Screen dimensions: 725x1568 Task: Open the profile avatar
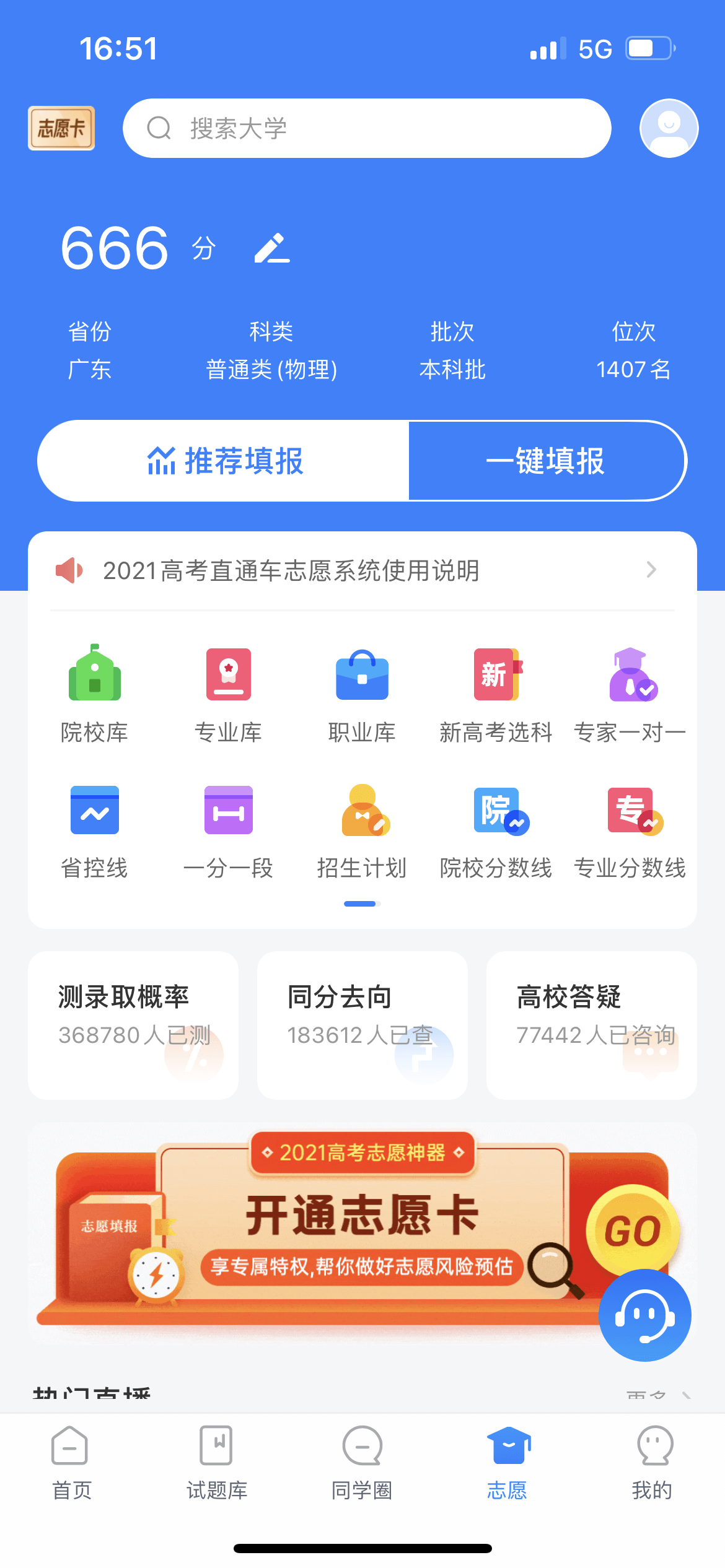[669, 128]
